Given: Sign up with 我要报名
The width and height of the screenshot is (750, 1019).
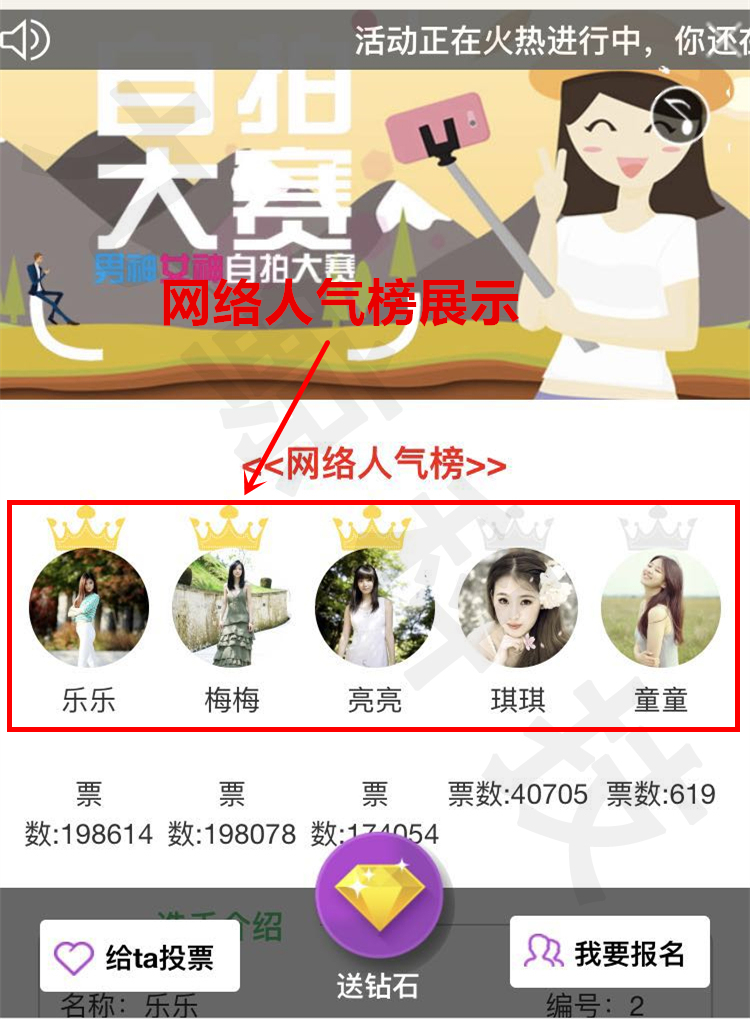Looking at the screenshot, I should tap(609, 952).
